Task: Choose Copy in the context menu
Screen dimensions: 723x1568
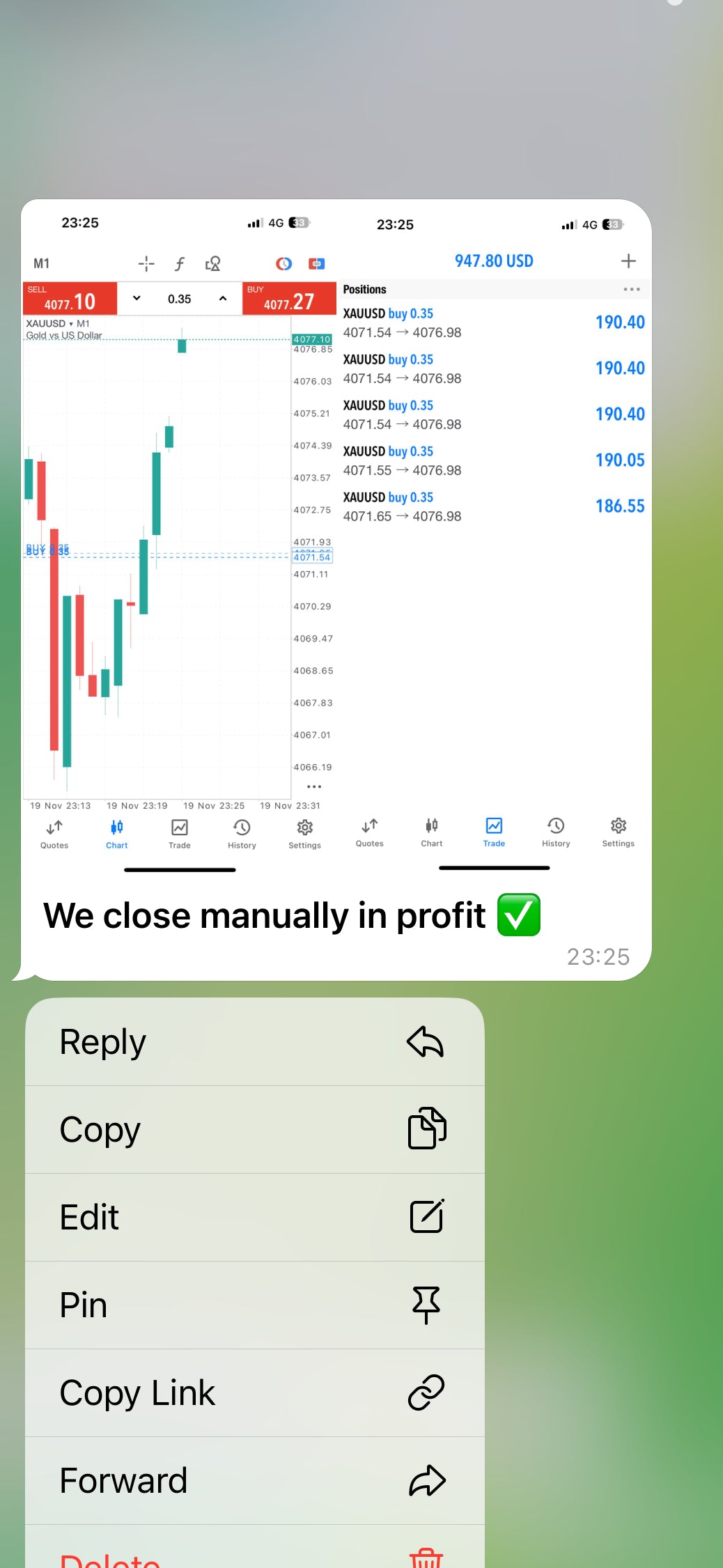Action: (254, 1129)
